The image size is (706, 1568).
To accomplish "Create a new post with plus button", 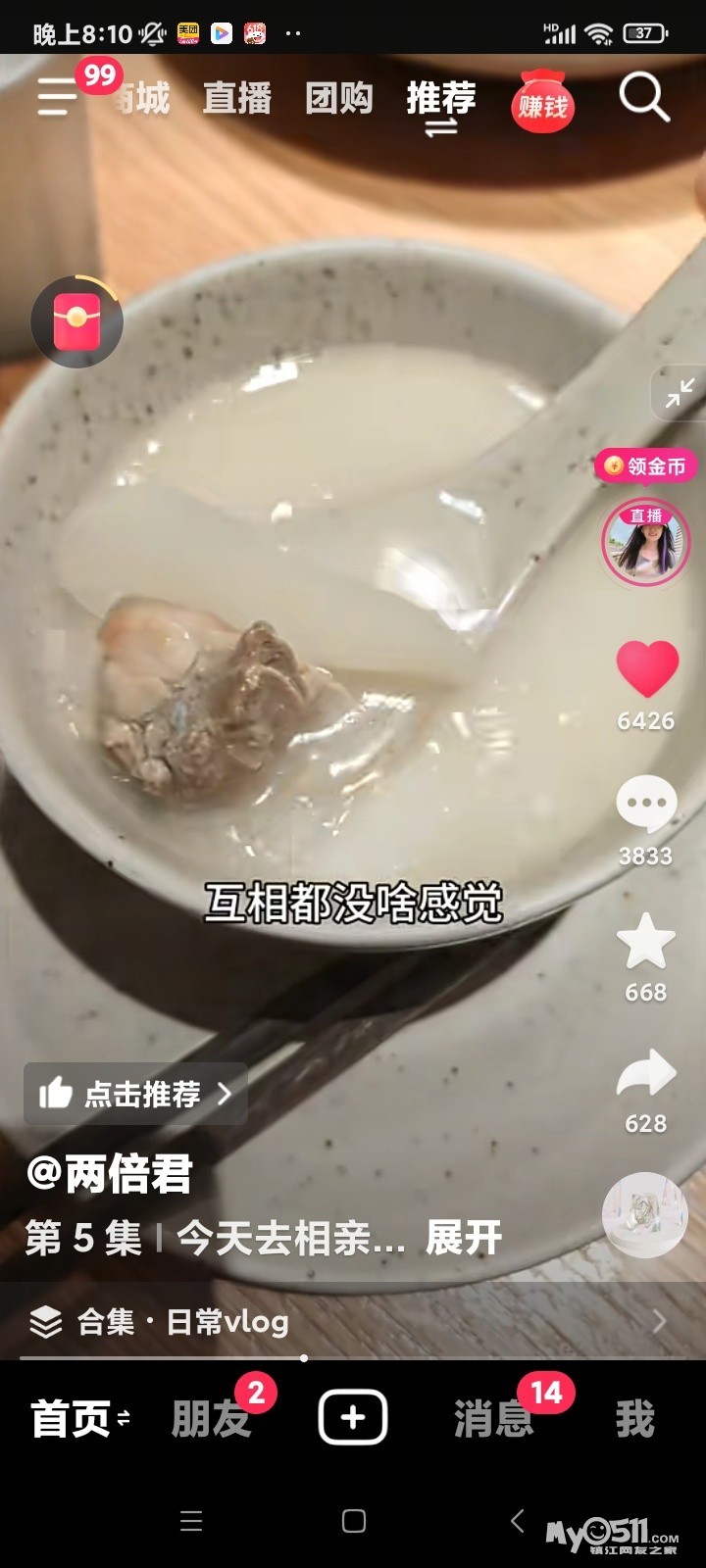I will pyautogui.click(x=353, y=1417).
